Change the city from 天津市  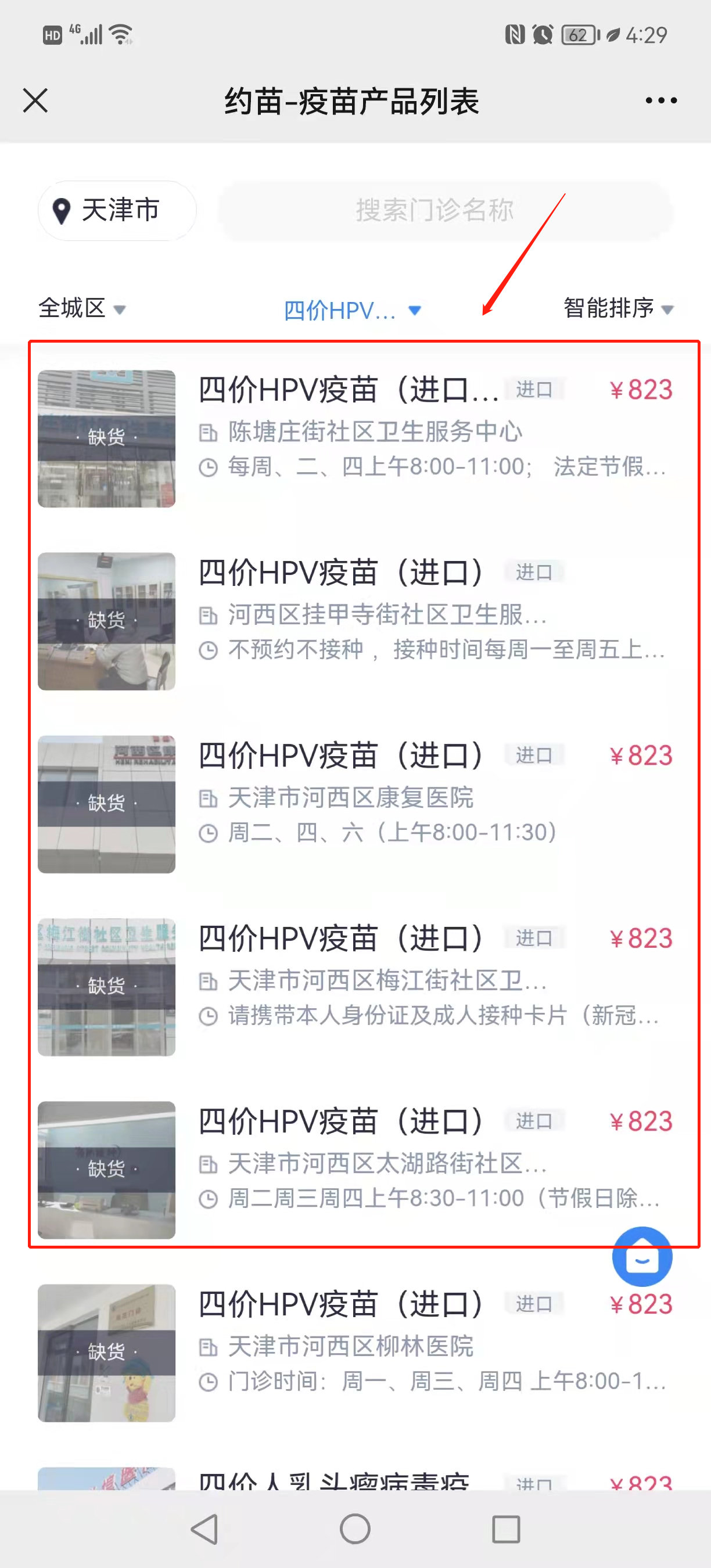coord(117,211)
